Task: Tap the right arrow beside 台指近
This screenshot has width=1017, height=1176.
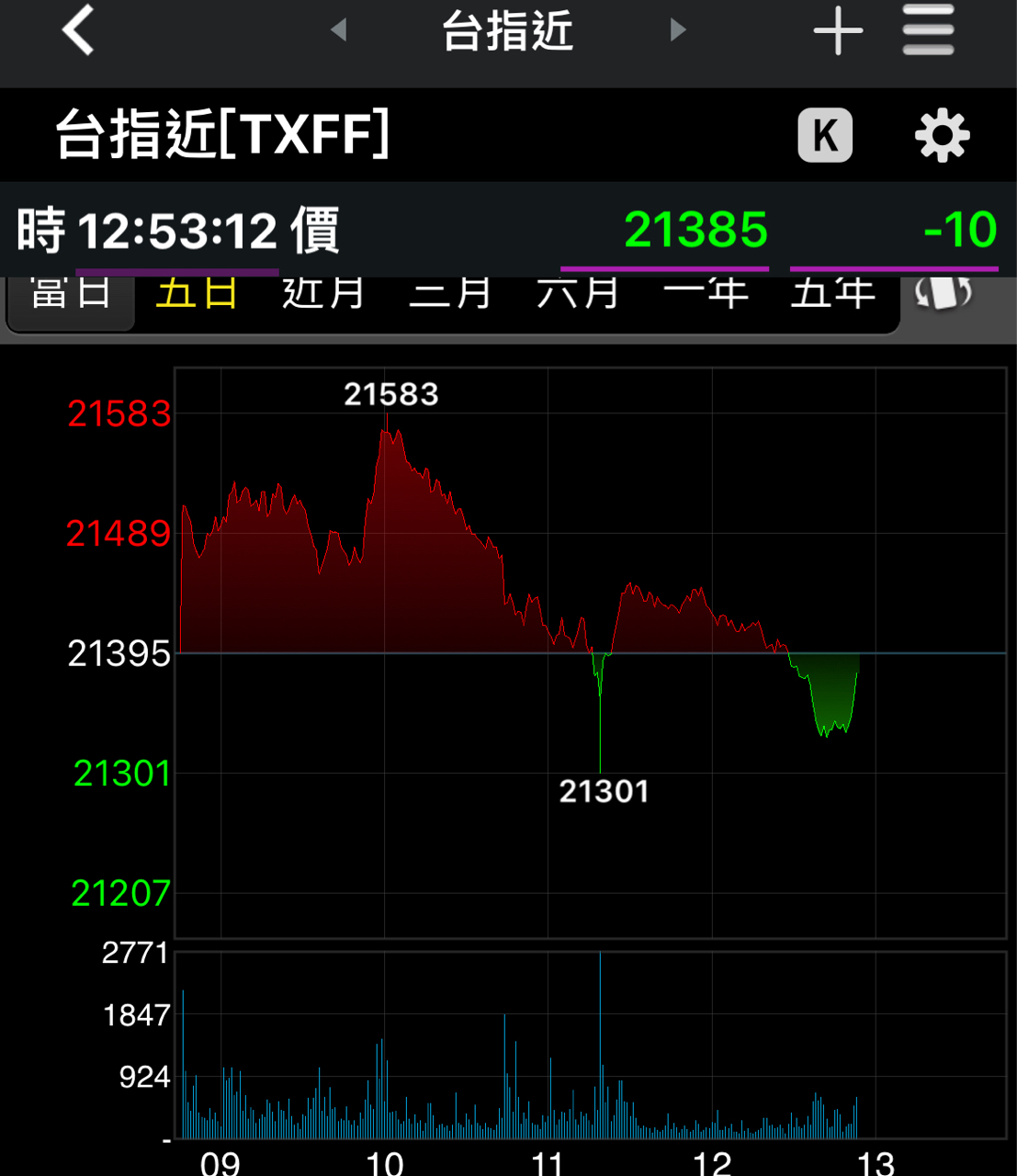Action: (x=677, y=29)
